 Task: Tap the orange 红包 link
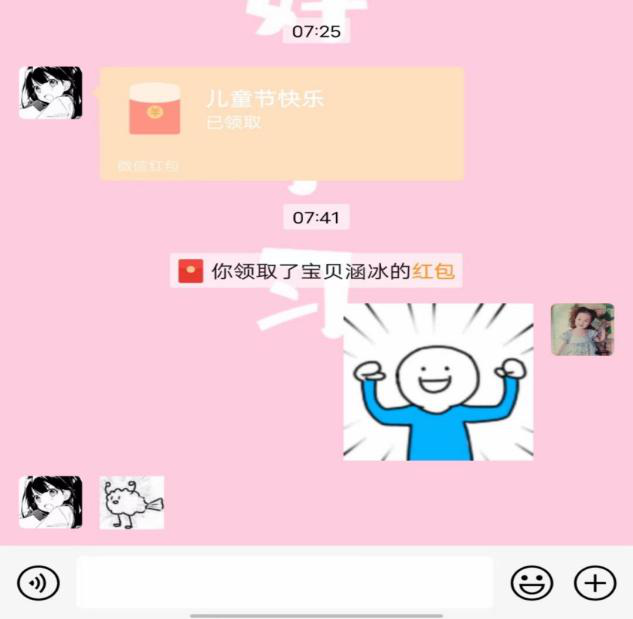[437, 271]
